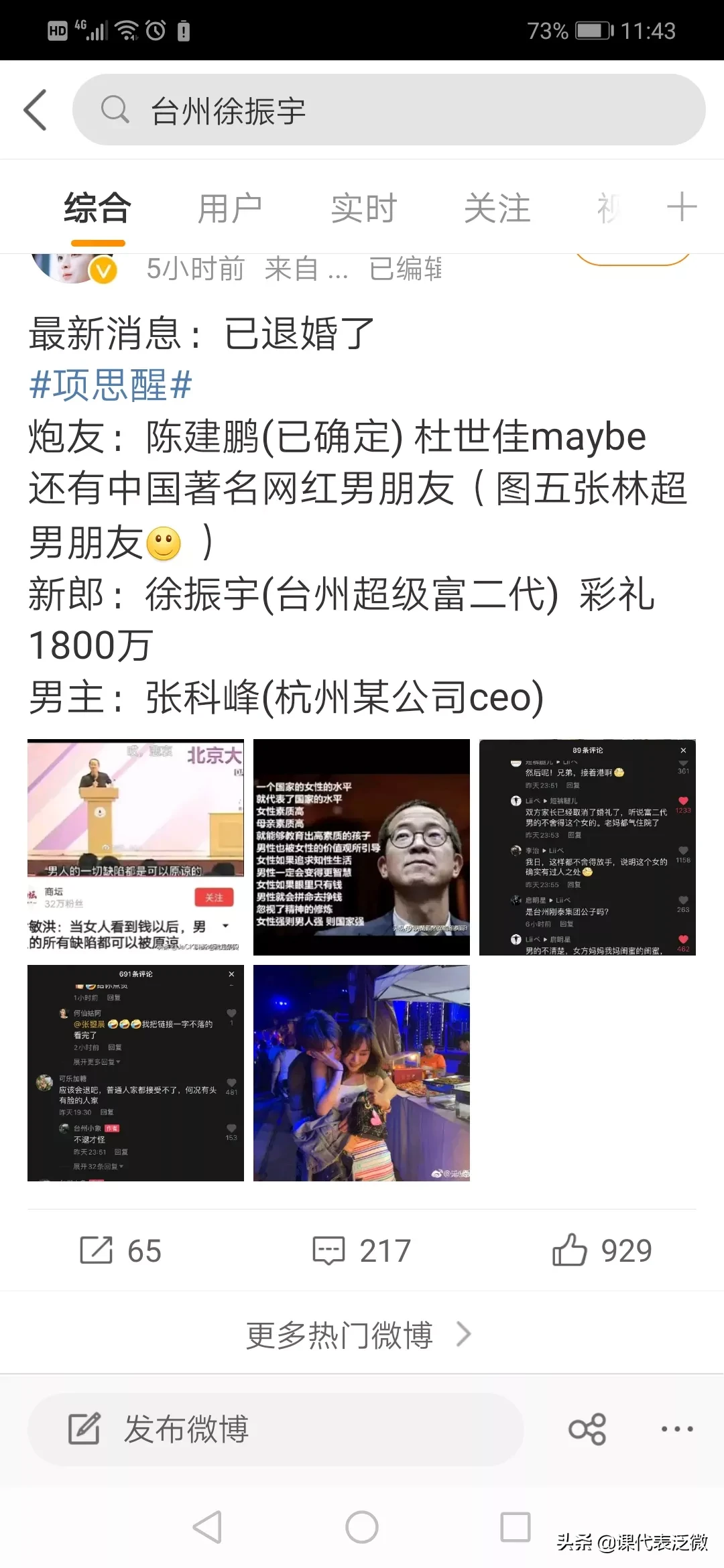This screenshot has width=724, height=1568.
Task: Open 更多热门微博
Action: pos(359,1335)
